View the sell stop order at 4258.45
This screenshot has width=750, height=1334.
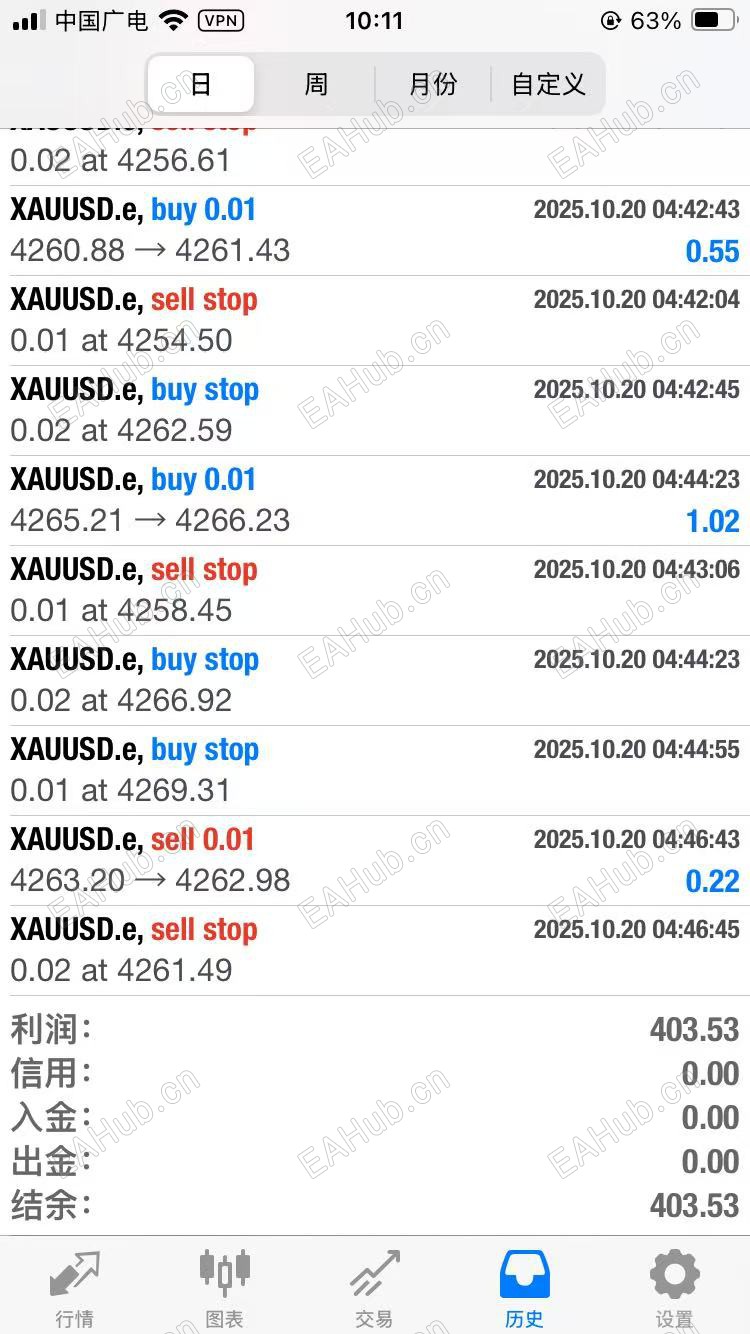coord(375,591)
